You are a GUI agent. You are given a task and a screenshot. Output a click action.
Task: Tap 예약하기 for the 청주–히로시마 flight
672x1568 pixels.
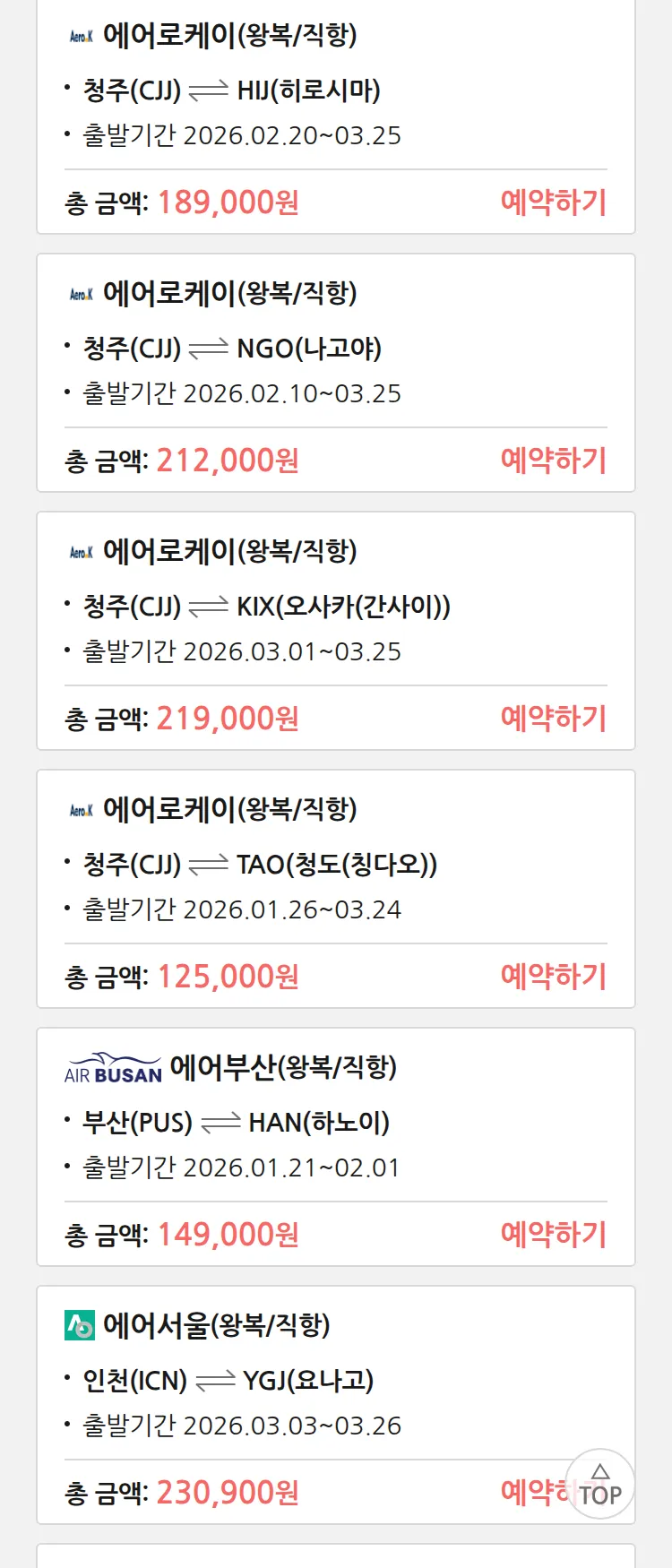click(553, 202)
